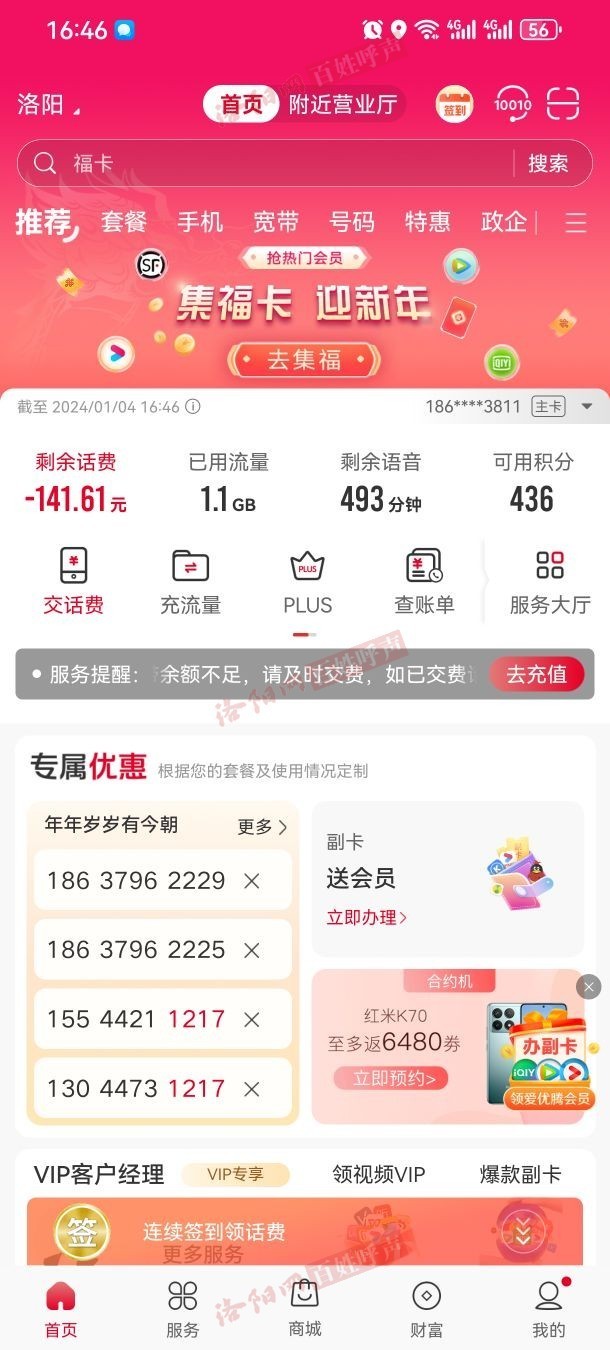Tap 去充值 in service reminder
Screen dimensions: 610x1350
coord(536,674)
